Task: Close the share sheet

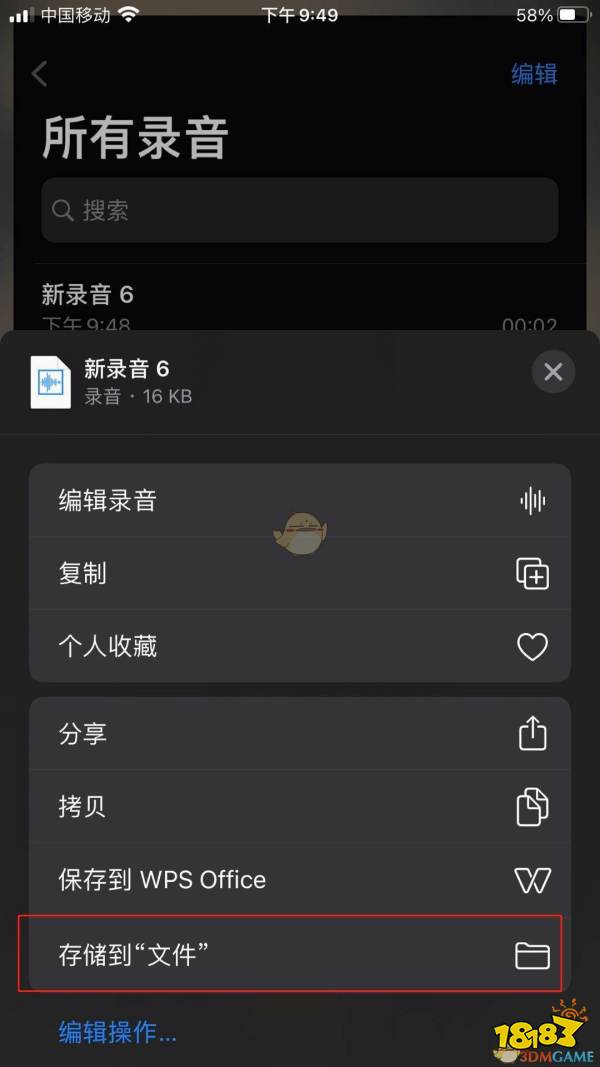Action: [x=553, y=373]
